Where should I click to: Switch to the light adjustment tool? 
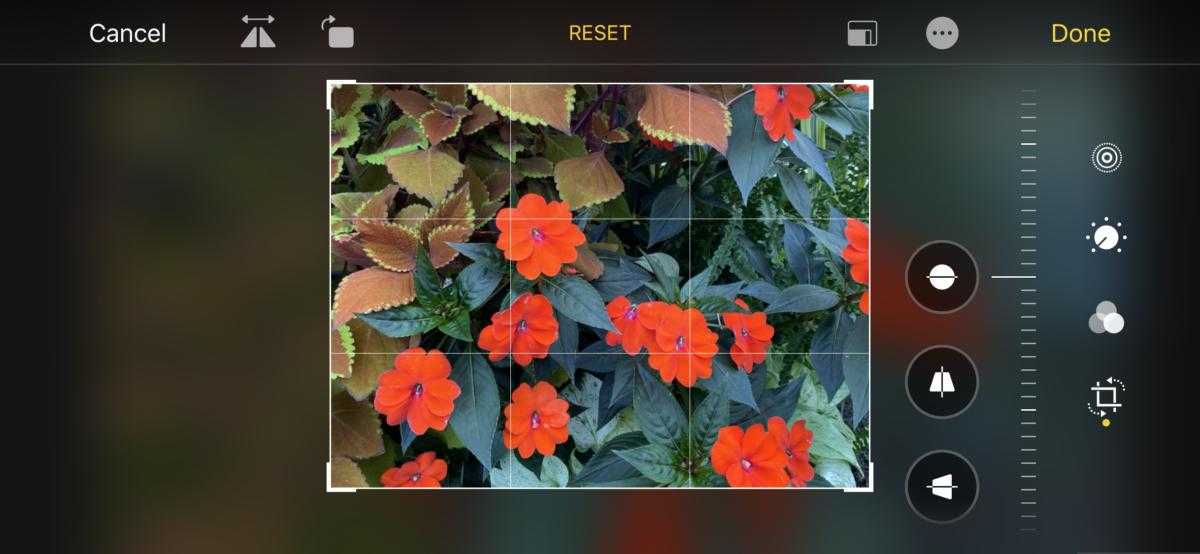click(x=1106, y=237)
